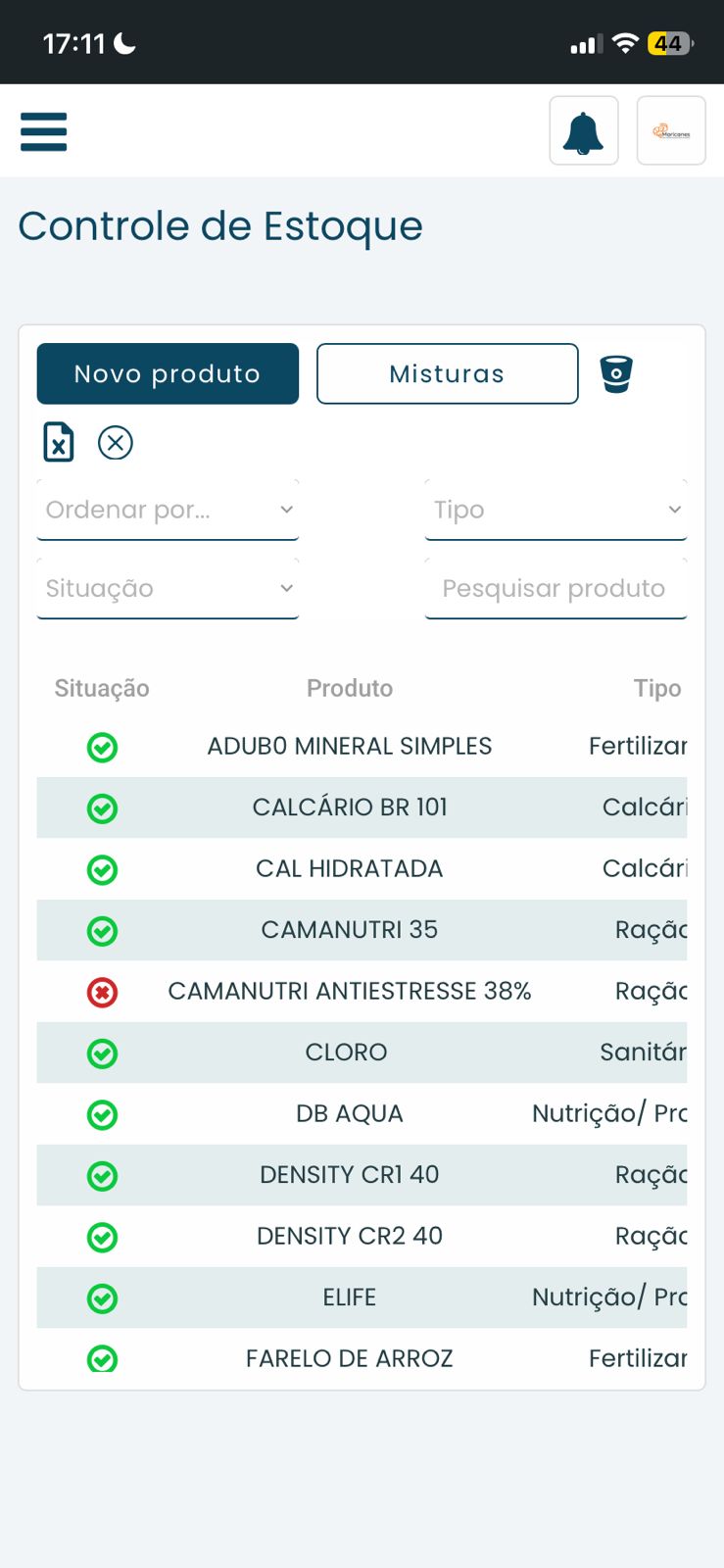Tap the Novo produto button
Viewport: 724px width, 1568px height.
point(168,373)
